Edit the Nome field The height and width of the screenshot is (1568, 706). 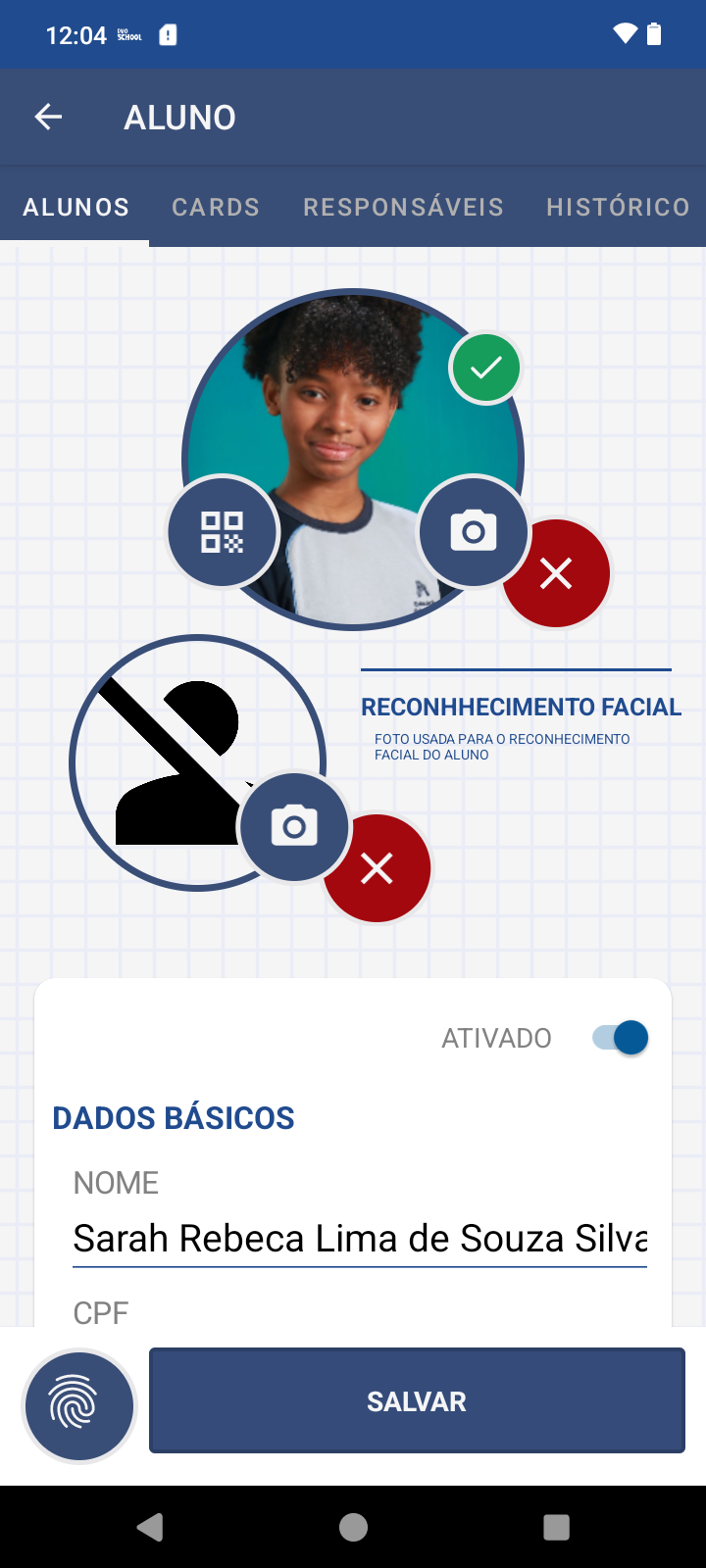tap(360, 1239)
